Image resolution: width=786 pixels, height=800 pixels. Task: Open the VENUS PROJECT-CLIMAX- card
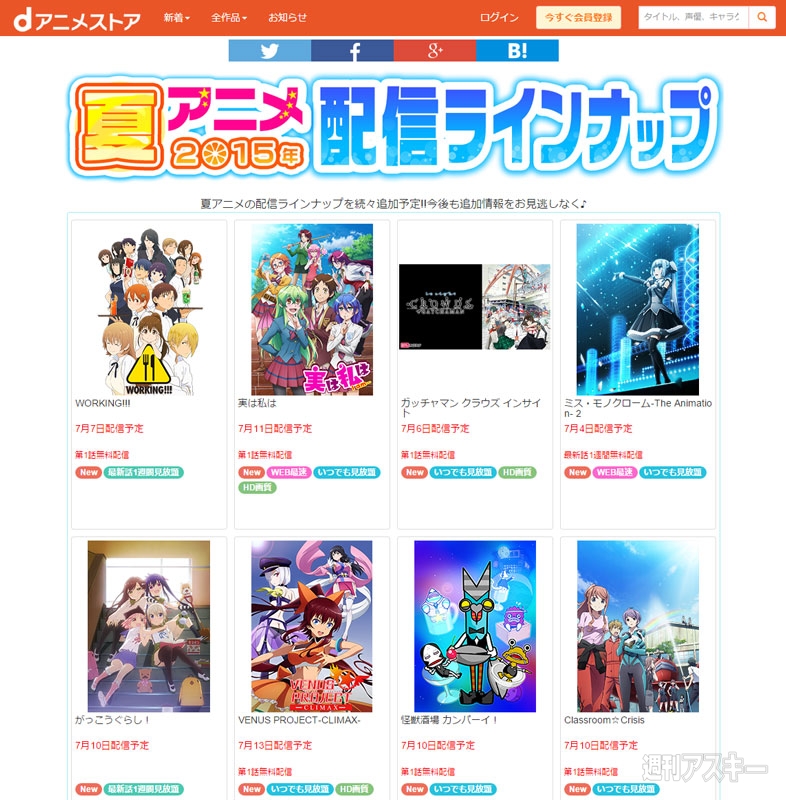[312, 627]
